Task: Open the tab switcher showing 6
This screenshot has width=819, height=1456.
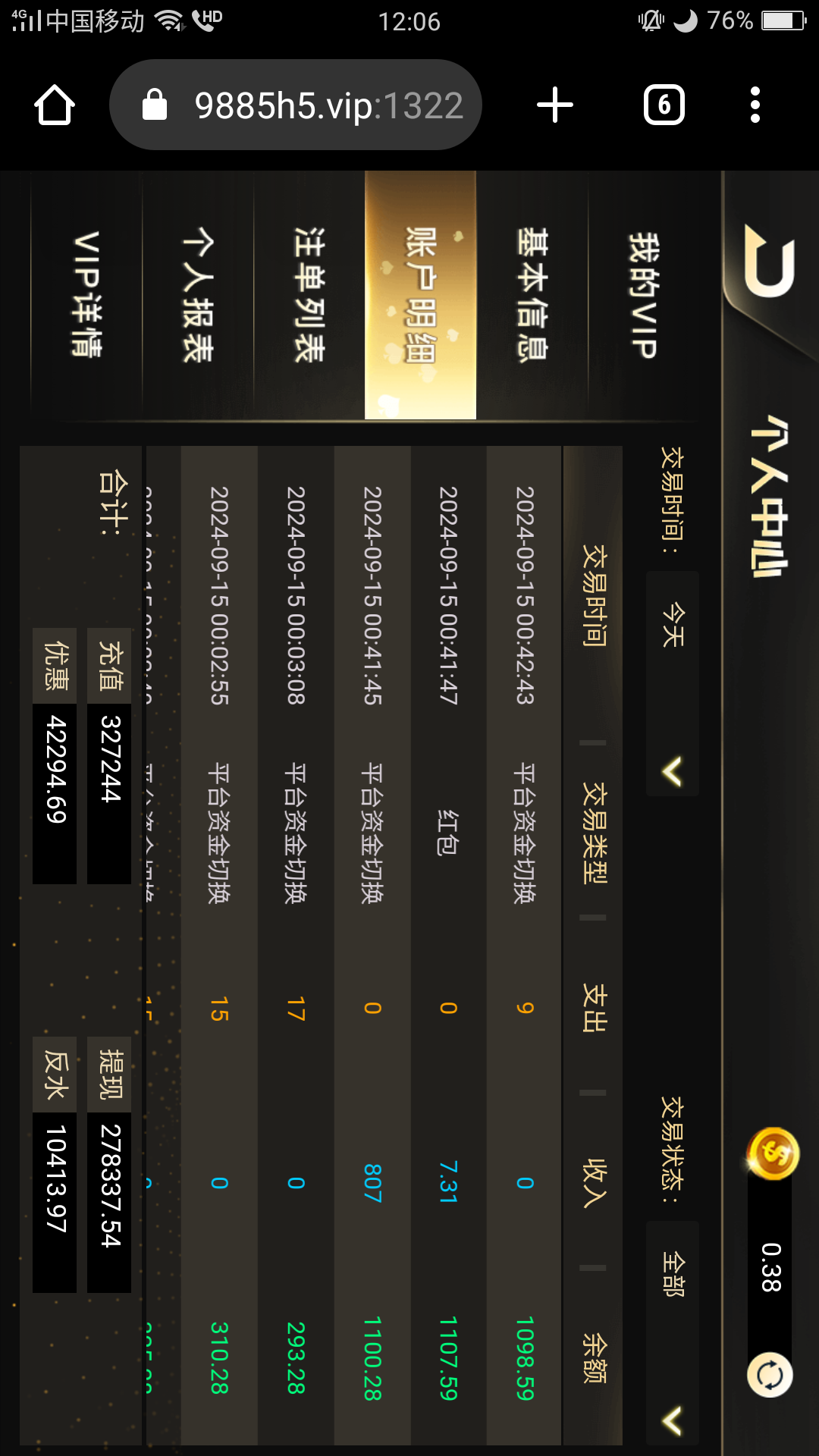Action: (x=664, y=105)
